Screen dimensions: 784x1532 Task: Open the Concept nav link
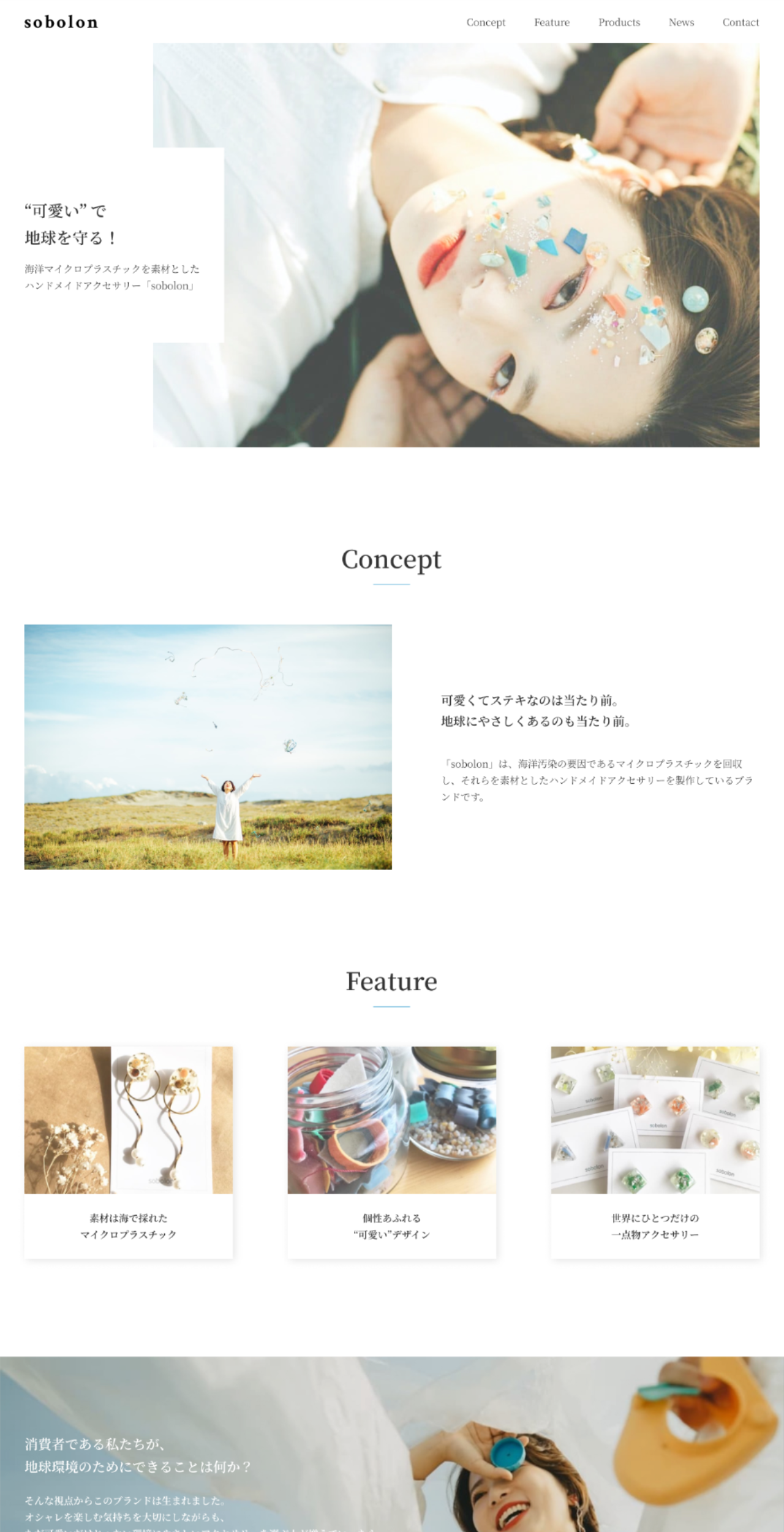point(486,22)
